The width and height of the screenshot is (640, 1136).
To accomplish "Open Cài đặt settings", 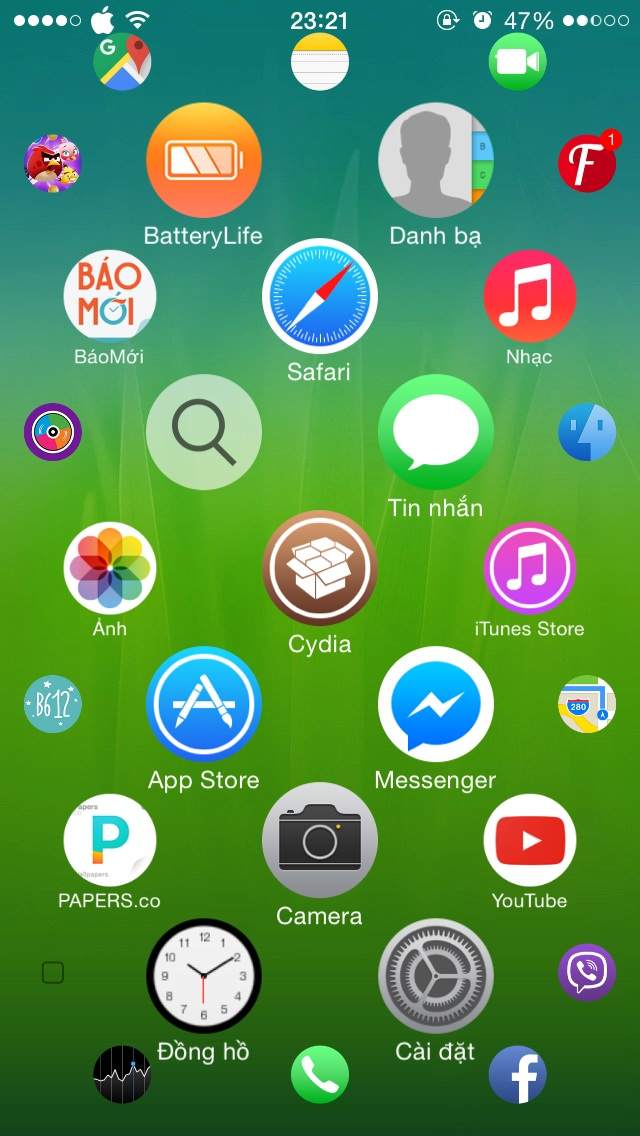I will coord(436,976).
